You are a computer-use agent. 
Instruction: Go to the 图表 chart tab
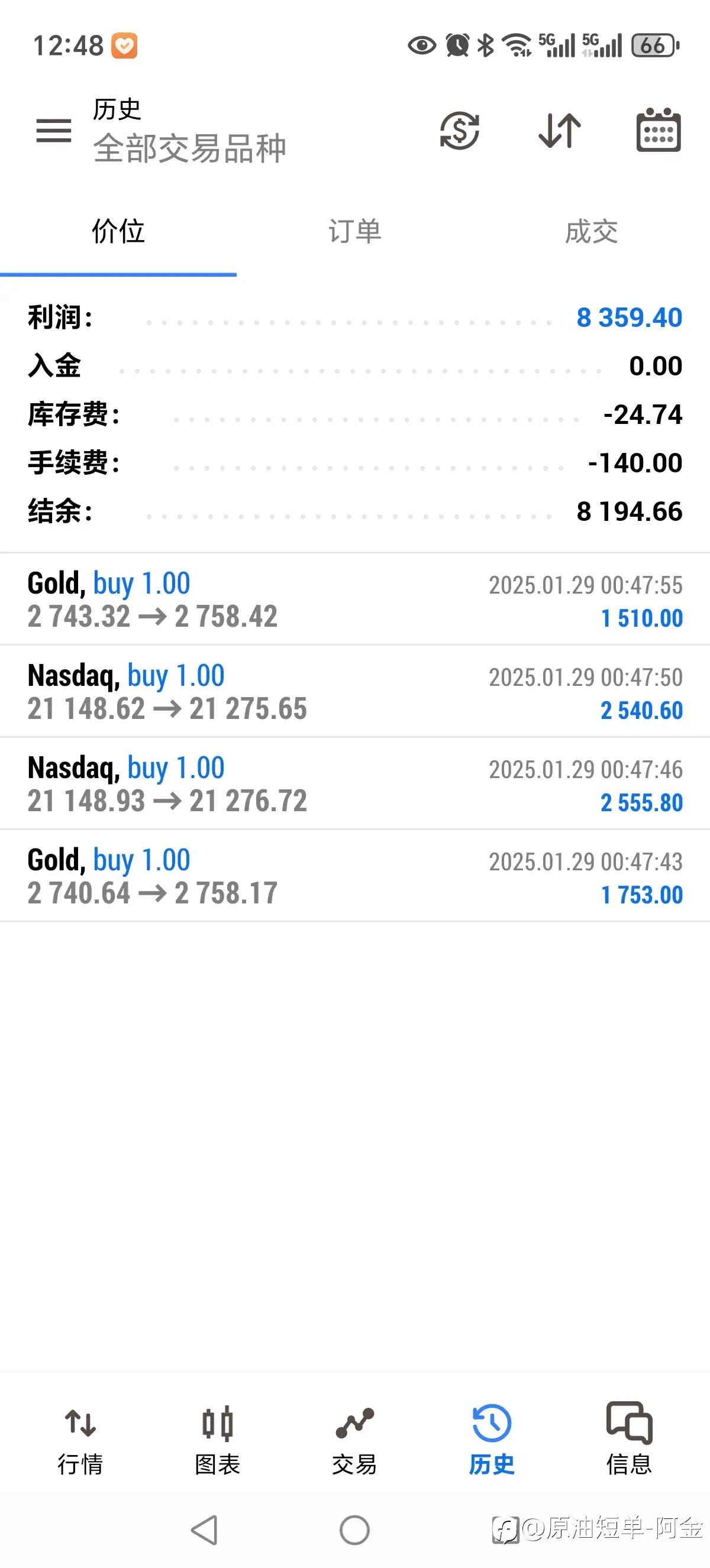coord(217,1440)
